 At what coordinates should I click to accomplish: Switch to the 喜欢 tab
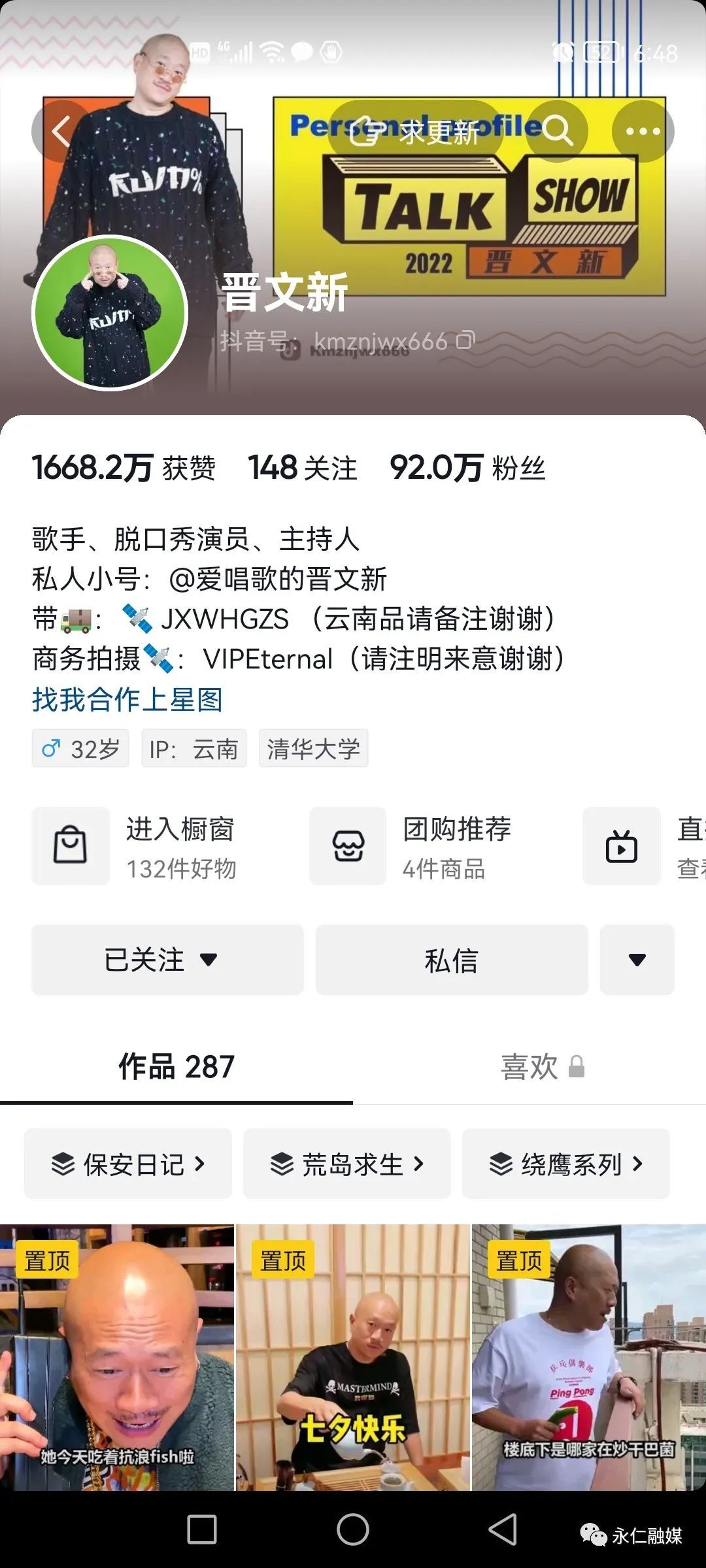[x=541, y=1067]
